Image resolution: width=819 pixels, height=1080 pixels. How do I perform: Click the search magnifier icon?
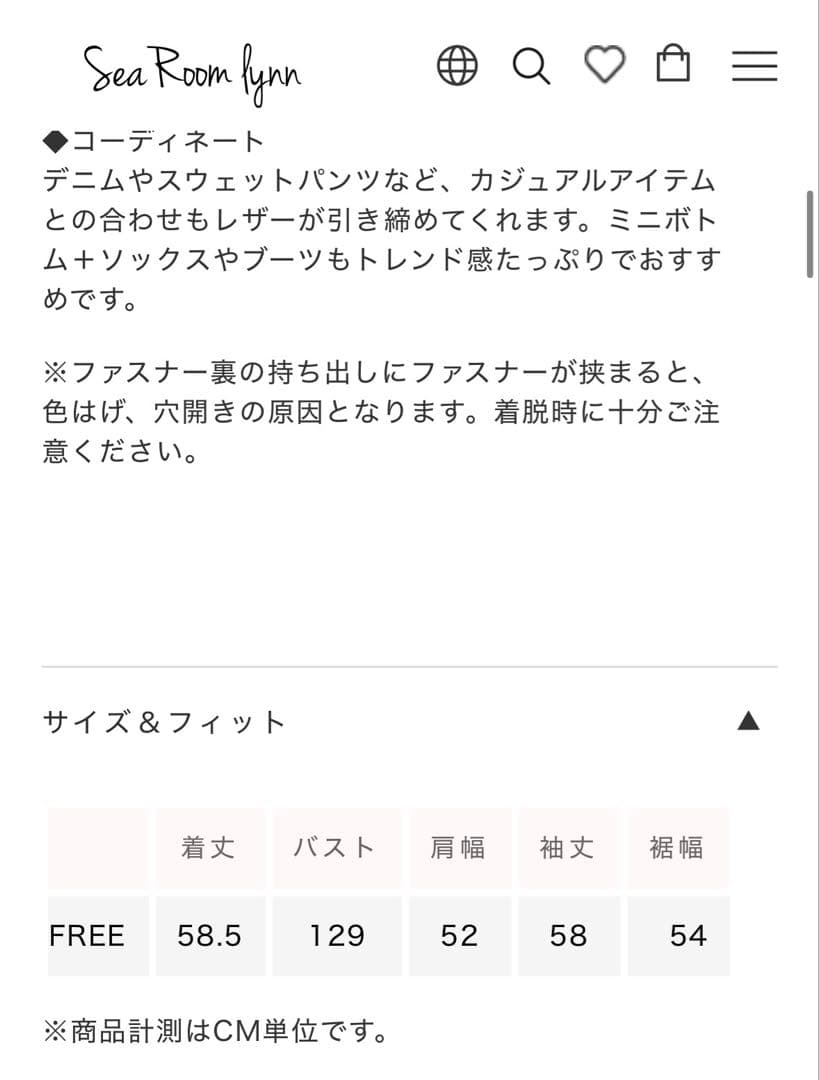click(x=531, y=66)
